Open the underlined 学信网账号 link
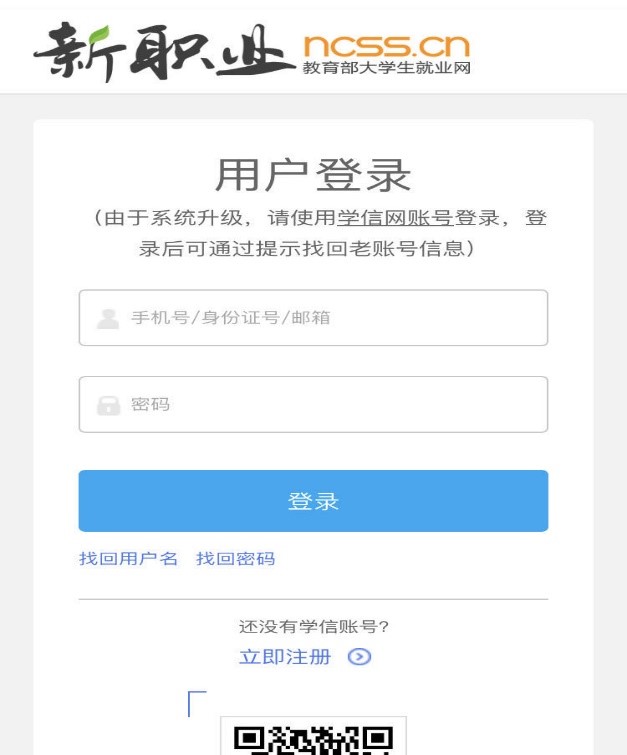The width and height of the screenshot is (627, 755). pyautogui.click(x=395, y=219)
